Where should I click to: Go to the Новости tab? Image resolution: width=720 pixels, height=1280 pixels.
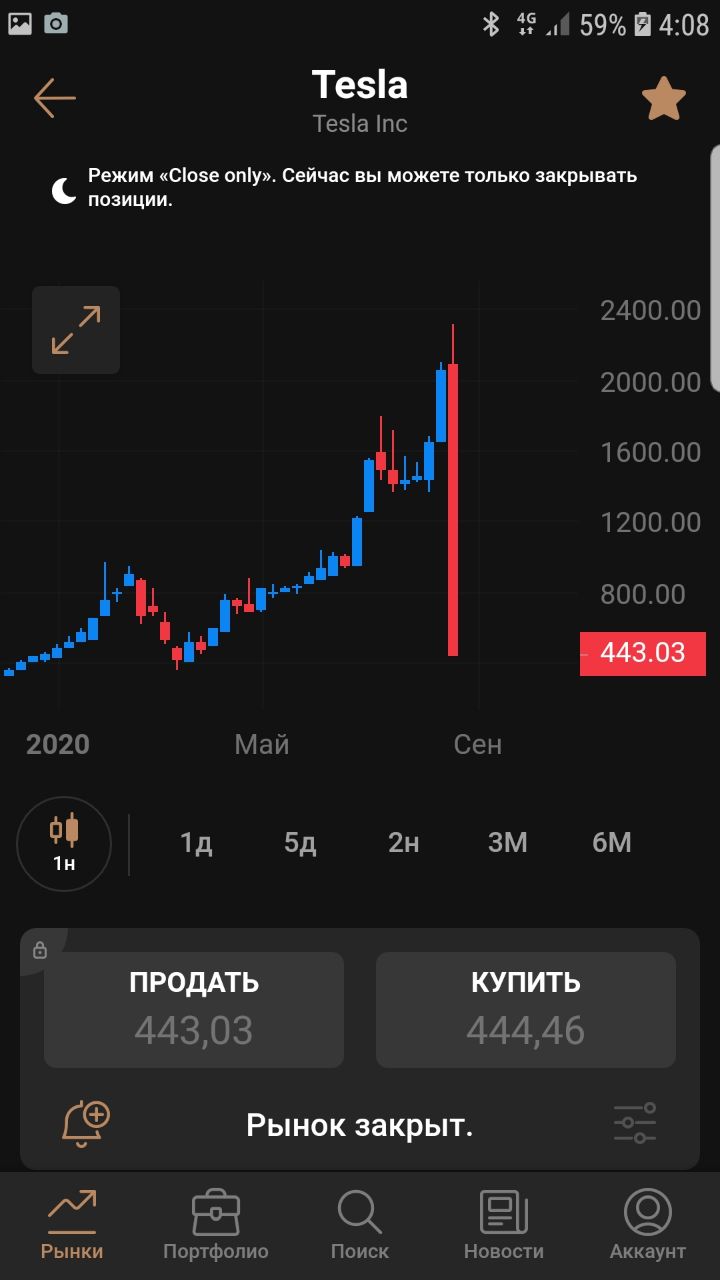tap(504, 1225)
